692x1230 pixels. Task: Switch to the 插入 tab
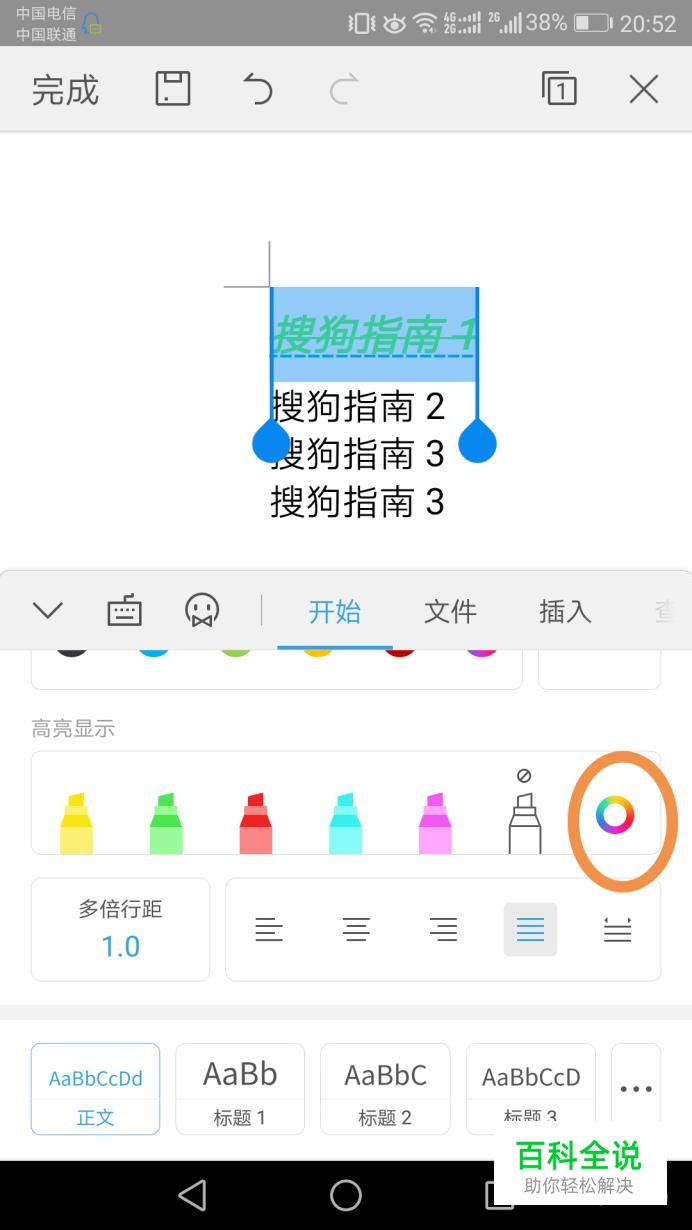565,611
